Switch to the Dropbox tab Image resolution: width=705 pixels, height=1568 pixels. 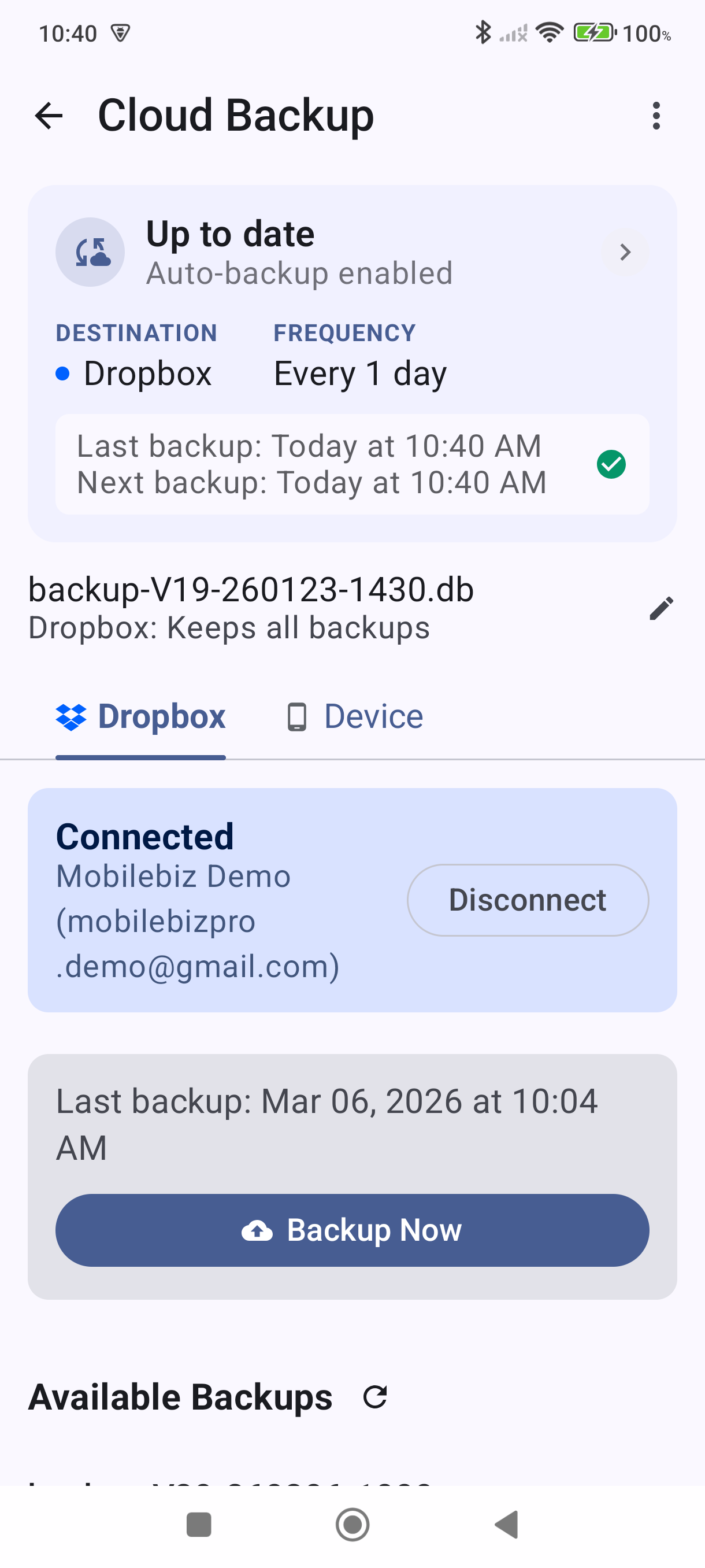[x=140, y=716]
